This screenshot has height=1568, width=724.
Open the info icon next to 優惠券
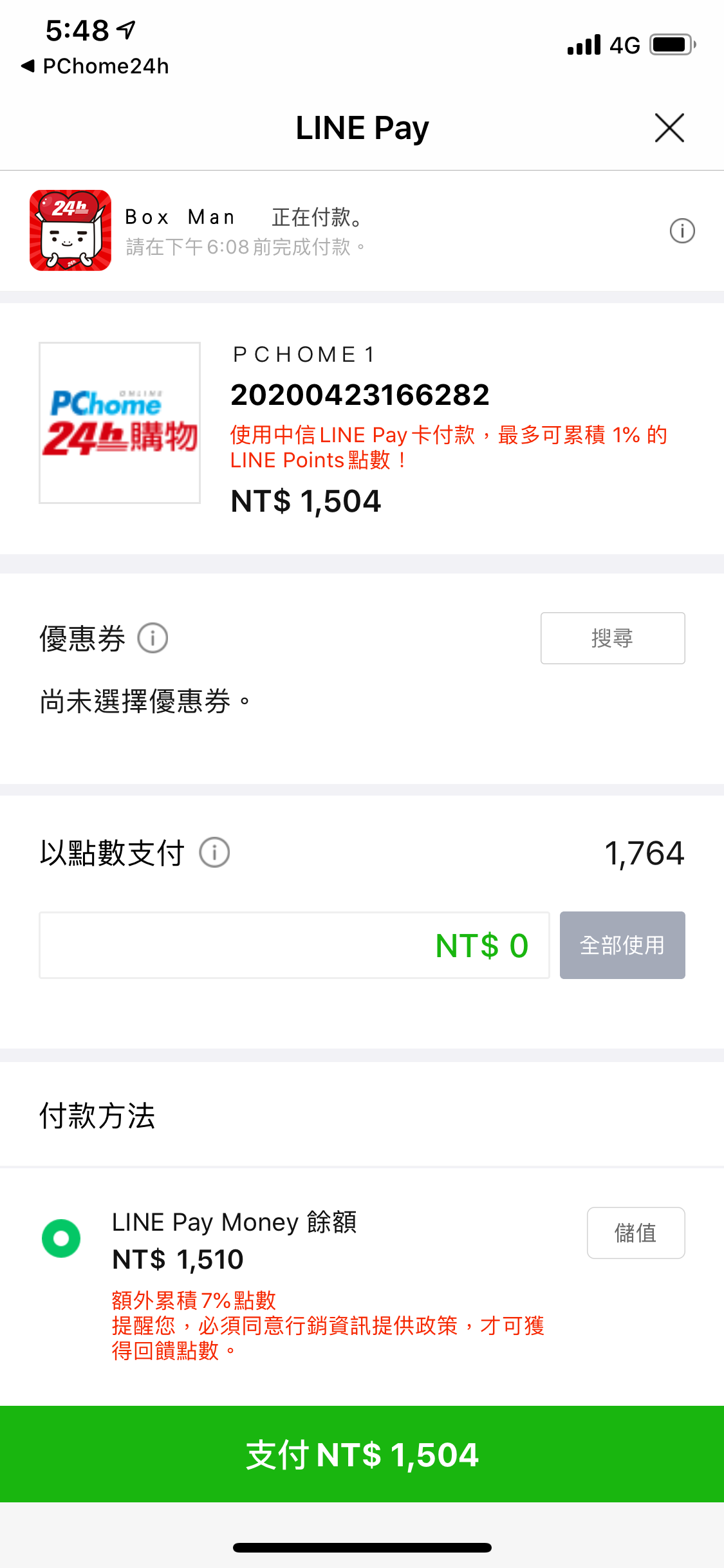coord(153,639)
